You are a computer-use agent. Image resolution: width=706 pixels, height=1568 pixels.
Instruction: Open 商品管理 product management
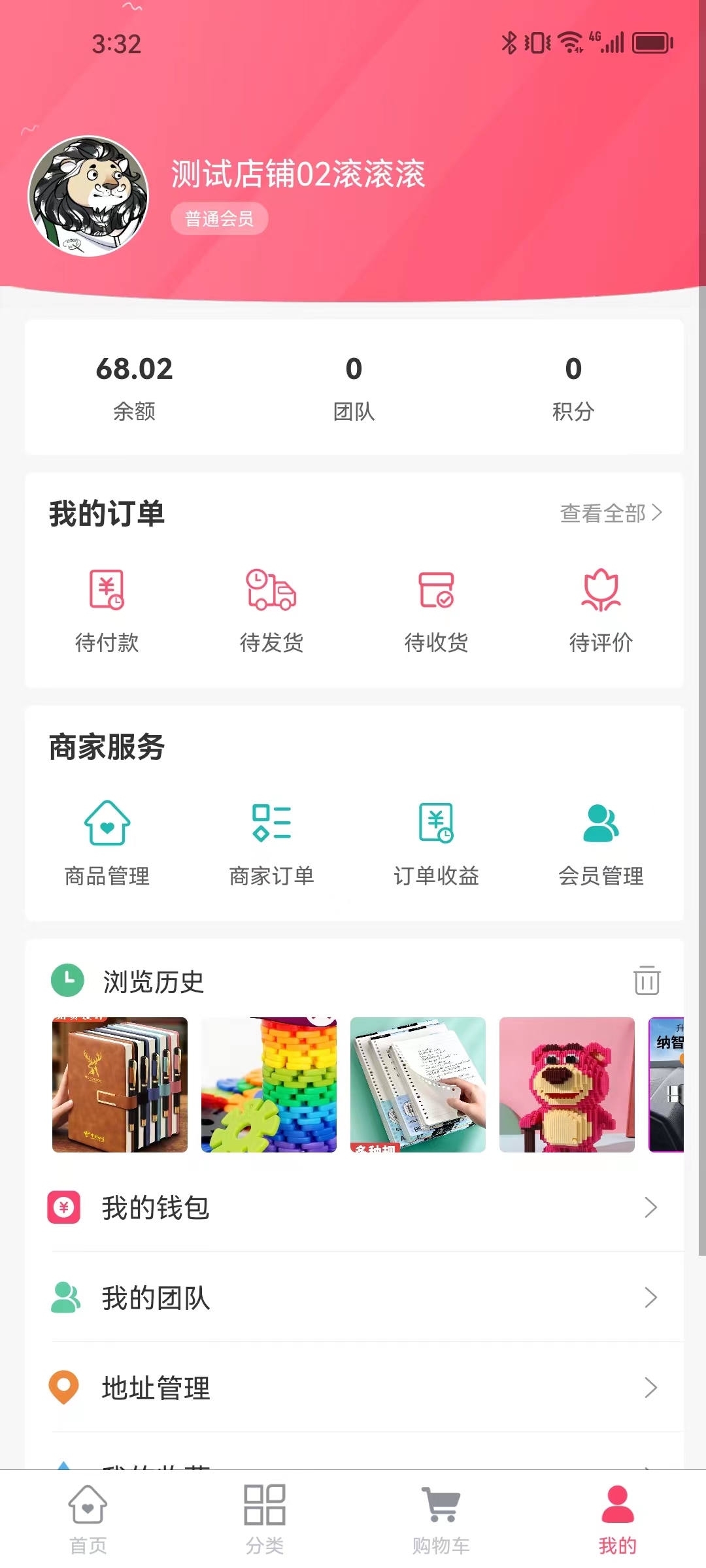(107, 843)
